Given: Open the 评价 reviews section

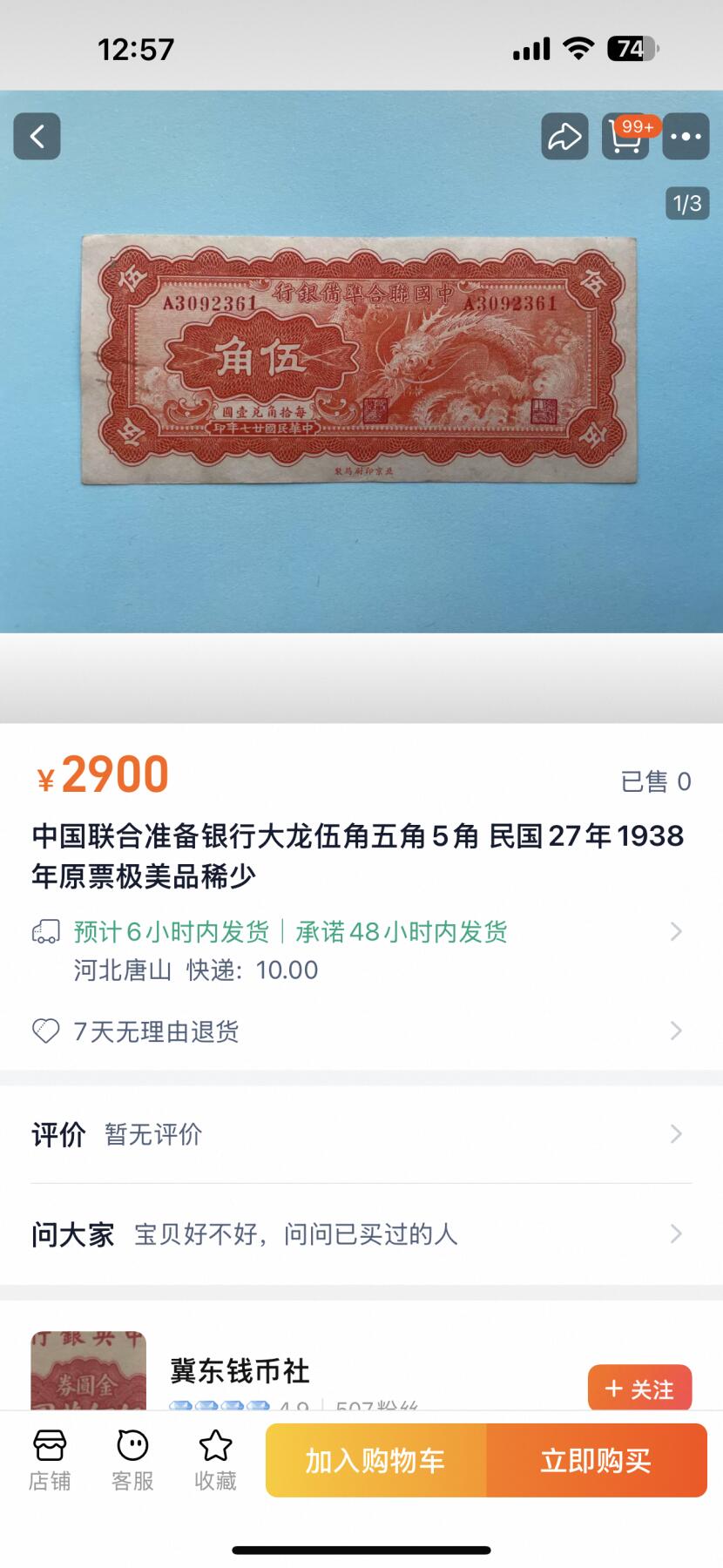Looking at the screenshot, I should [x=359, y=1134].
